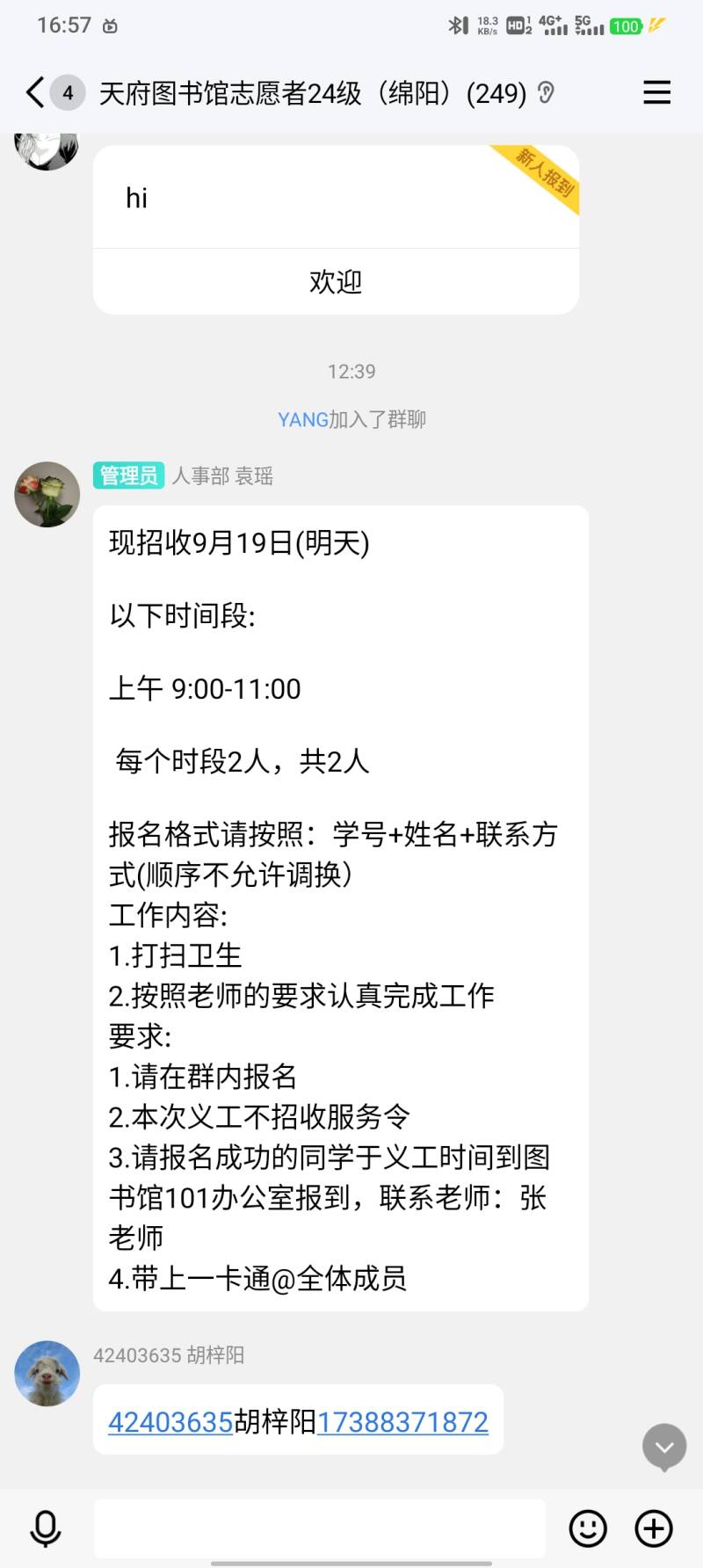This screenshot has height=1568, width=703.
Task: Open 胡梓阳's lamb avatar
Action: (x=47, y=1373)
